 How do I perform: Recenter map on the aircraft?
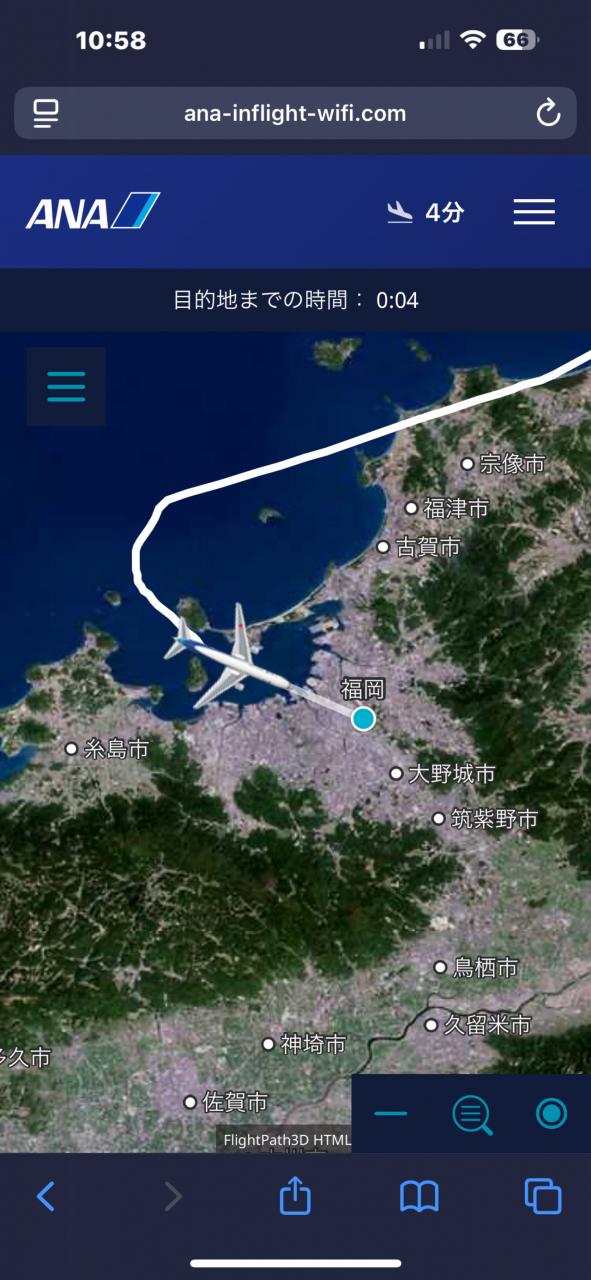[551, 1113]
